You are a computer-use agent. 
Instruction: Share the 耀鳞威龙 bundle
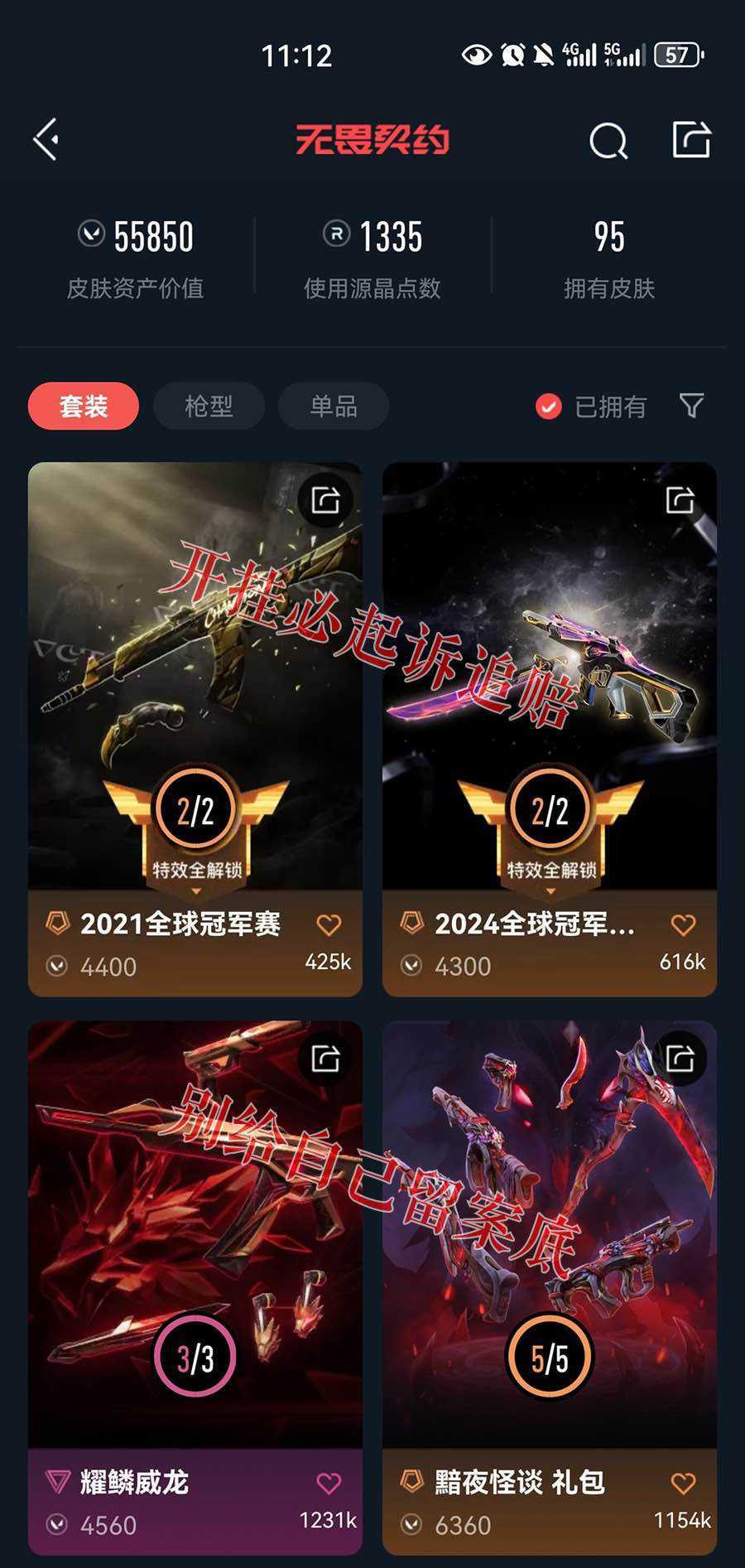(325, 1059)
